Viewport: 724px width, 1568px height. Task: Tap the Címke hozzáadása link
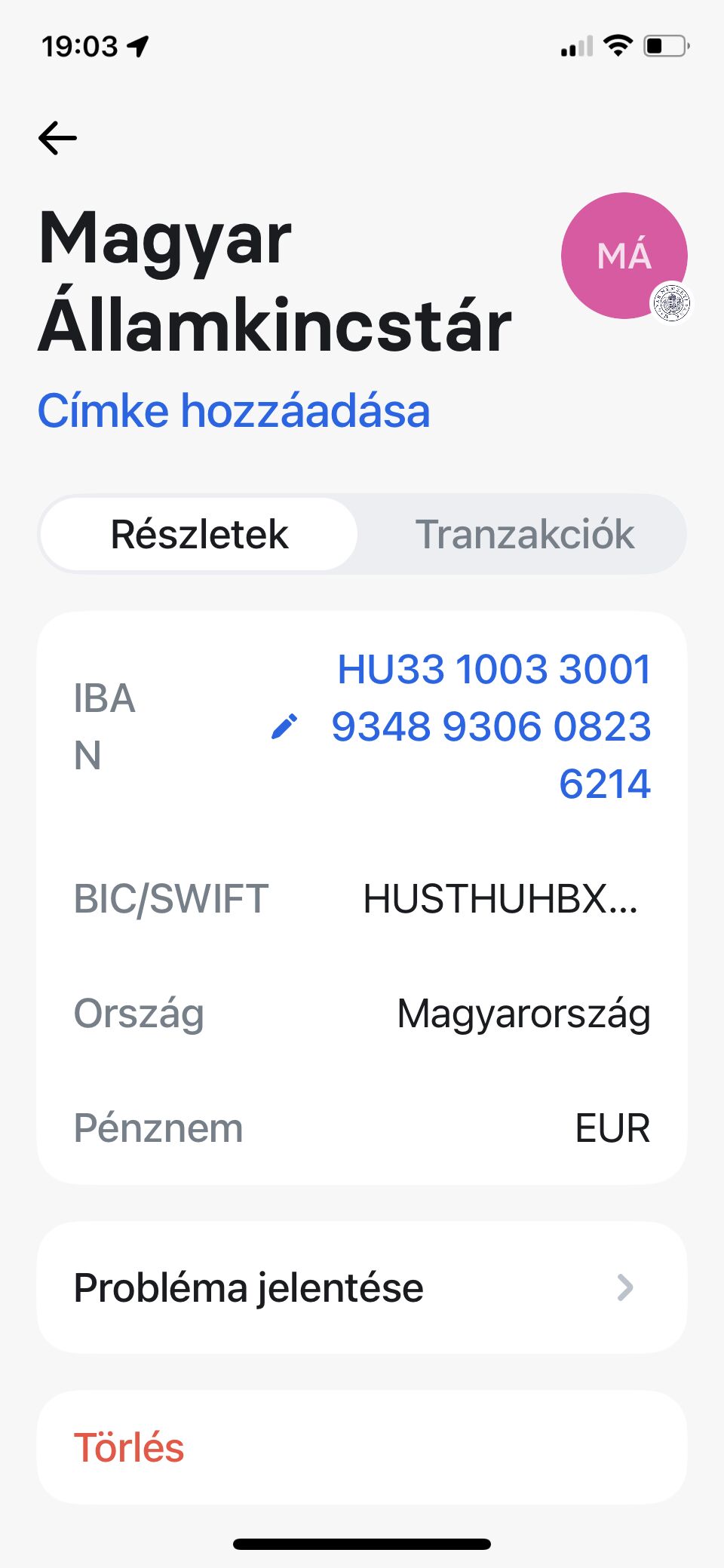click(234, 412)
